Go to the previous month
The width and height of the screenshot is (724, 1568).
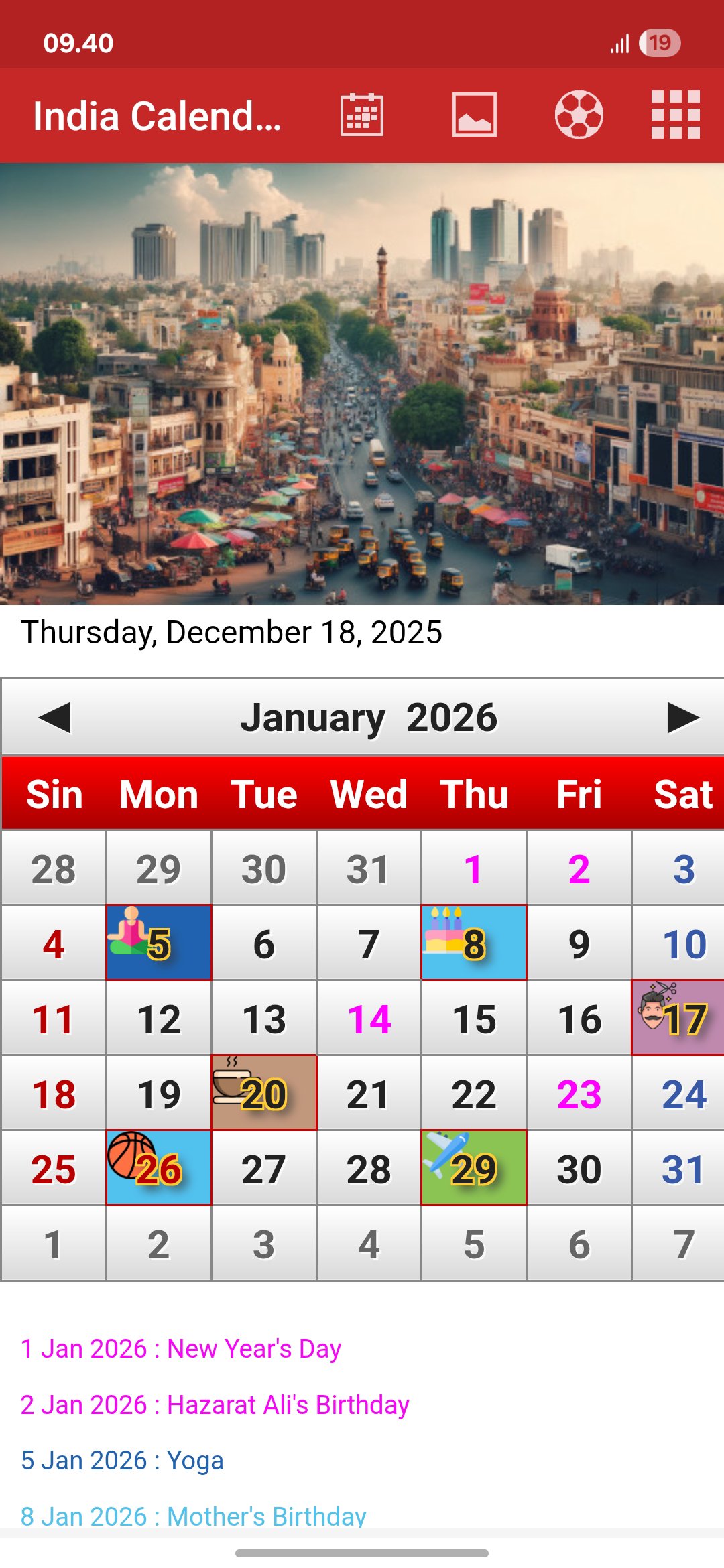(55, 718)
